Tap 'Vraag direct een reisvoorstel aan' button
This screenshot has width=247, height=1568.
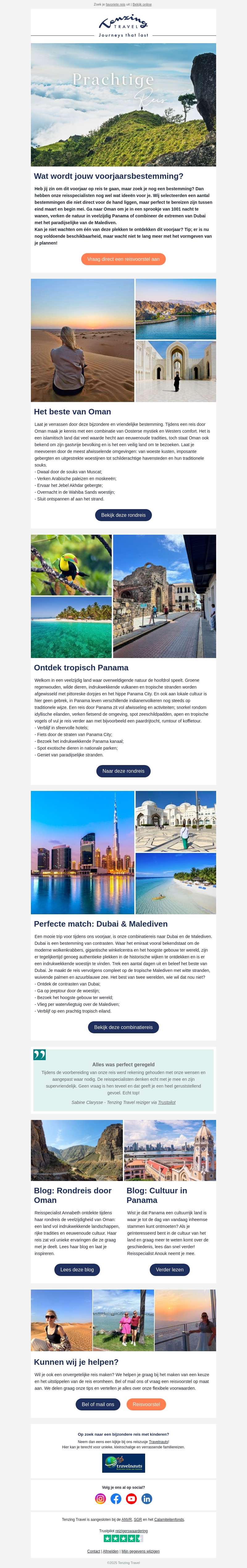pos(123,259)
